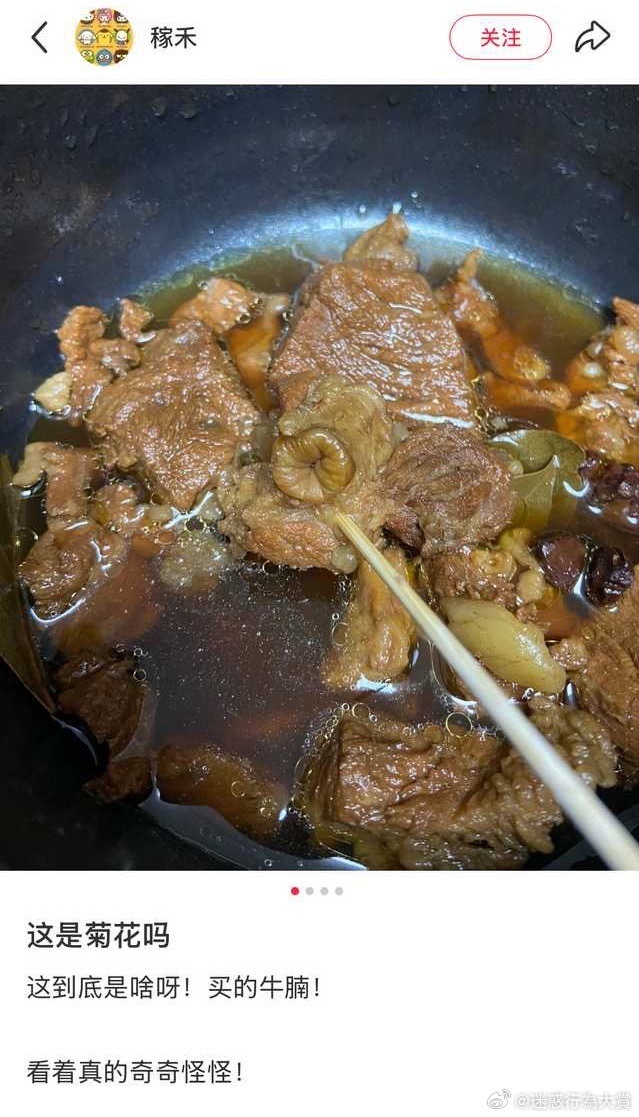Tap the image page indicator dots
This screenshot has height=1117, width=639.
click(x=317, y=890)
